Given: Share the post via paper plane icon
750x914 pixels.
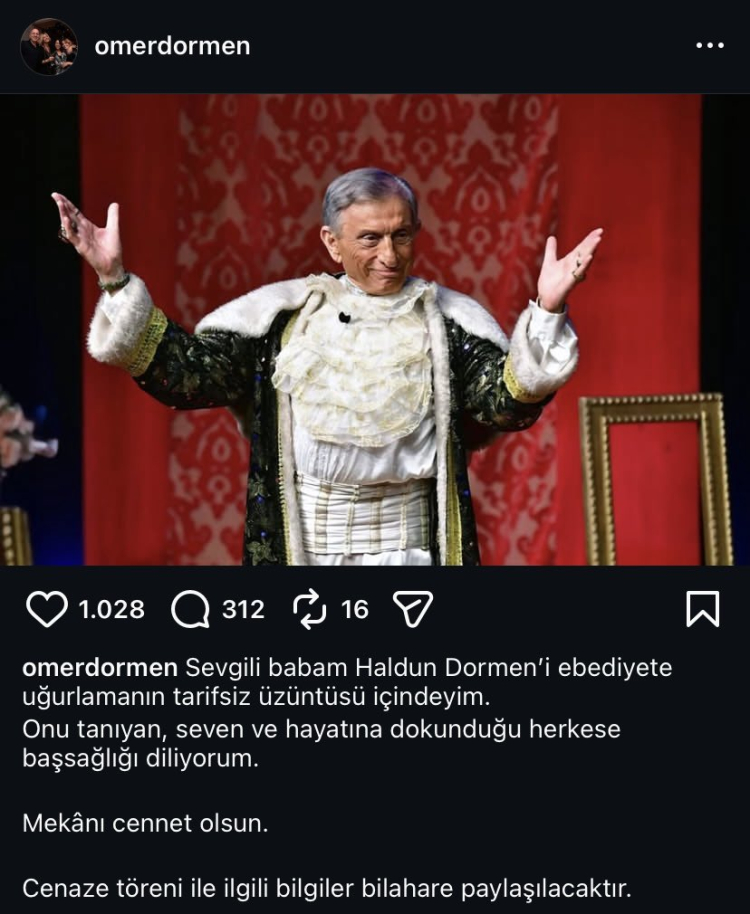Looking at the screenshot, I should click(412, 609).
